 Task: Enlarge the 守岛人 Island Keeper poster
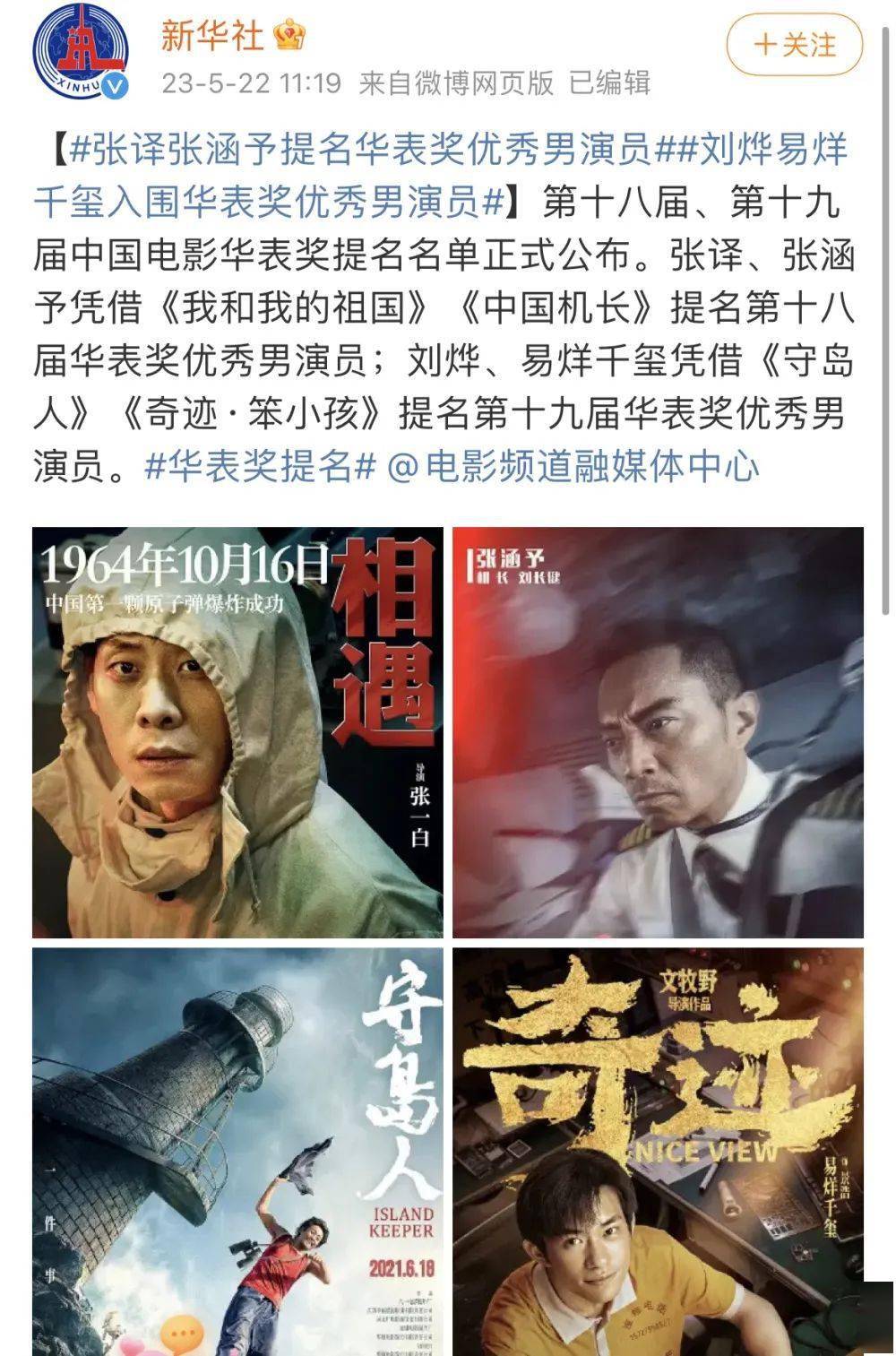(237, 1152)
